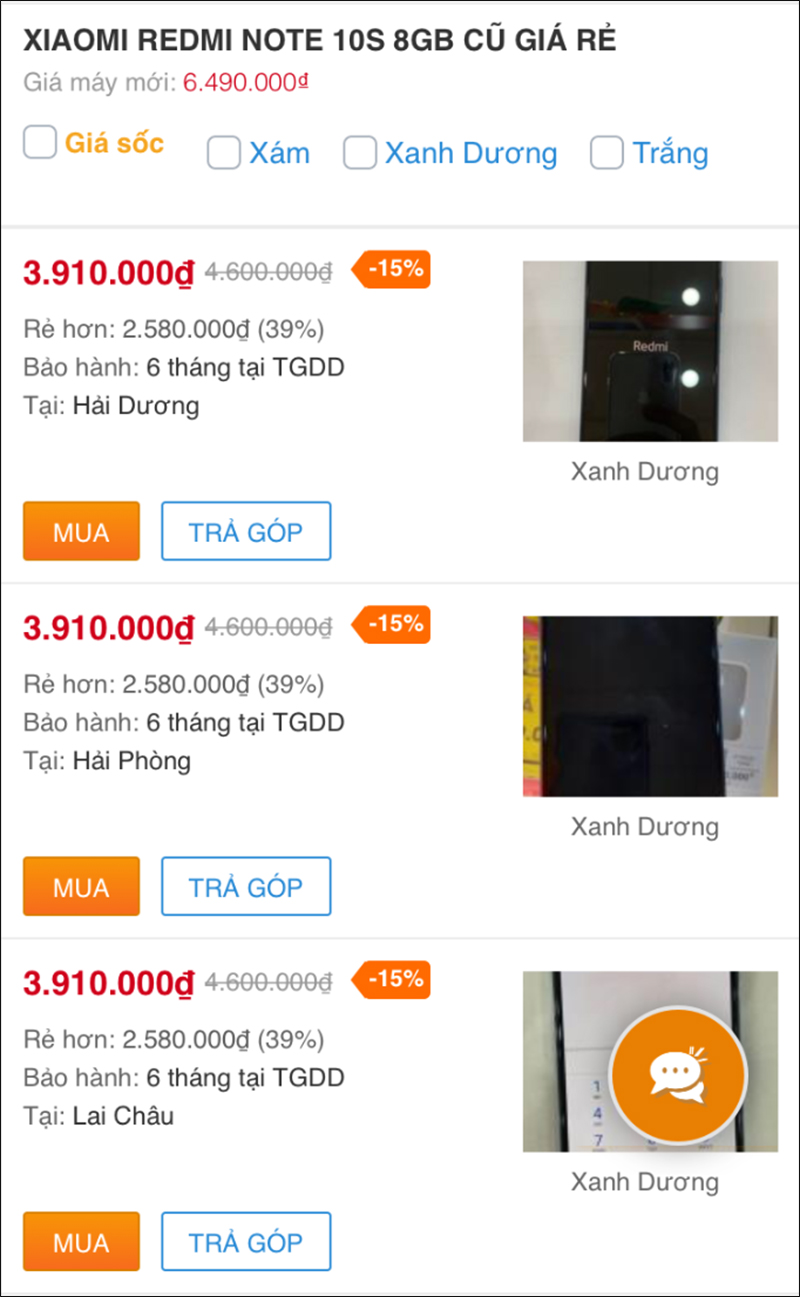The image size is (800, 1297).
Task: Open the Hải Dương product photo
Action: tap(650, 351)
